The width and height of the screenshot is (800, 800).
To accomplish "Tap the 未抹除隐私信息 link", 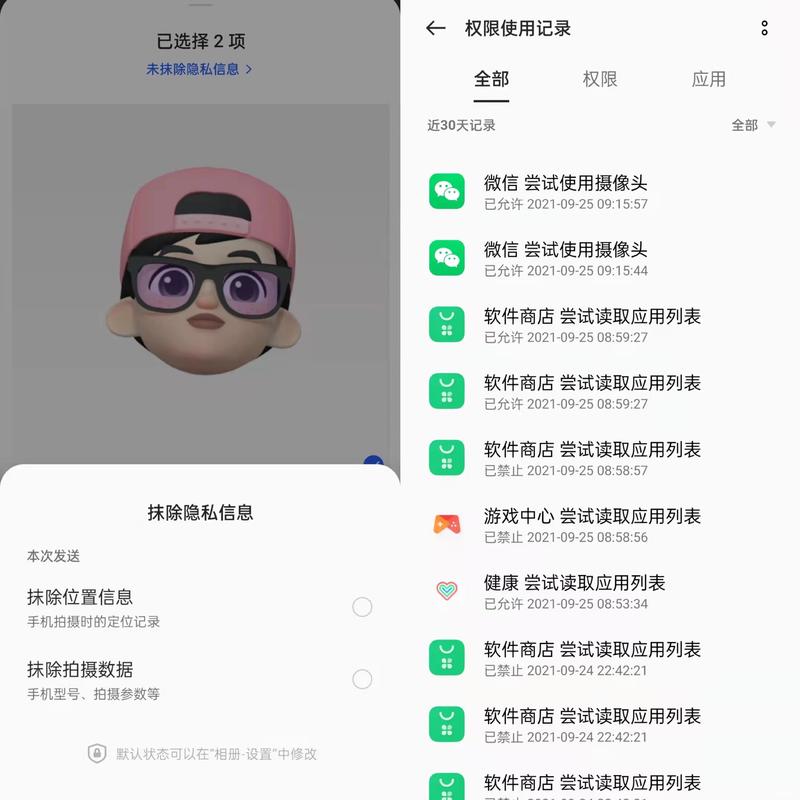I will (x=199, y=69).
